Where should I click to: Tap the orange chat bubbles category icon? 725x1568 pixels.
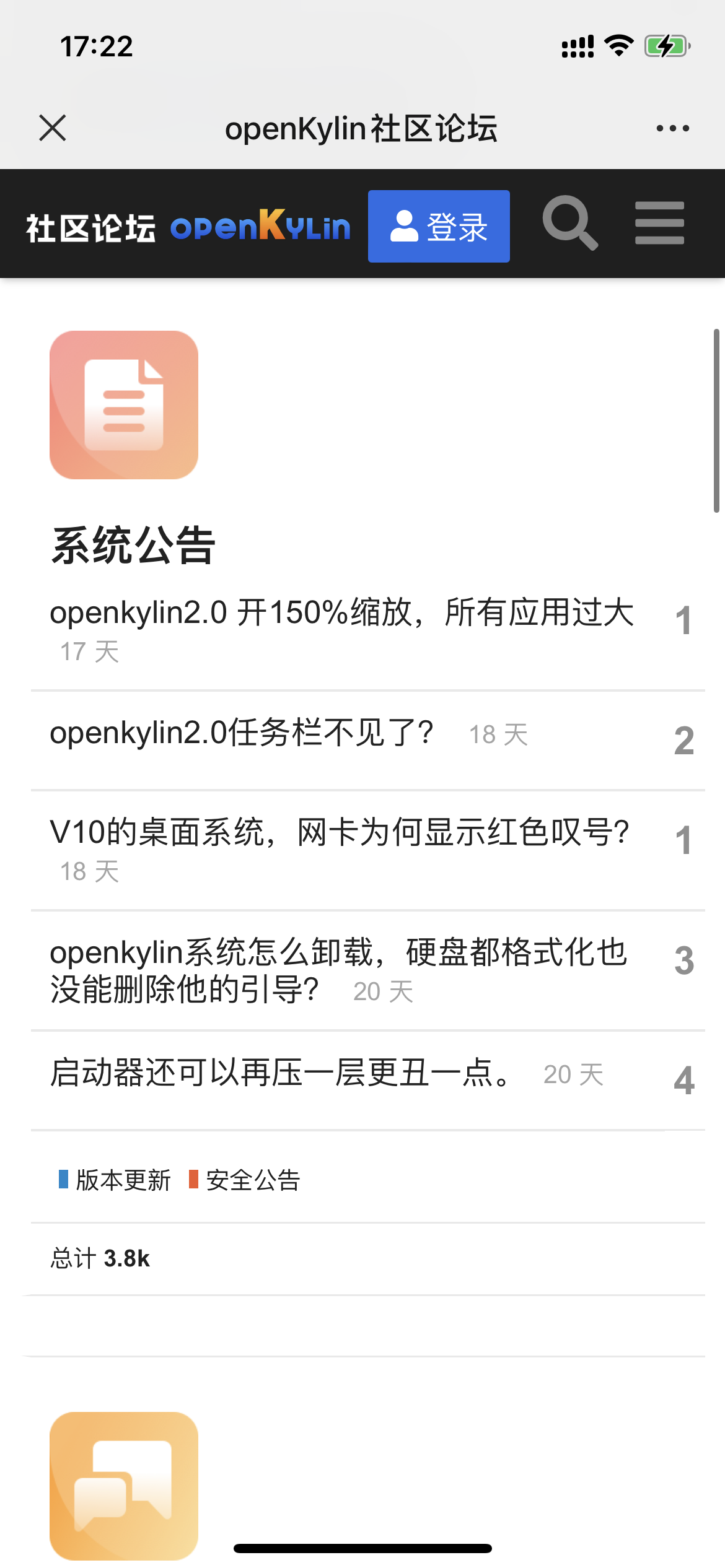coord(124,1485)
